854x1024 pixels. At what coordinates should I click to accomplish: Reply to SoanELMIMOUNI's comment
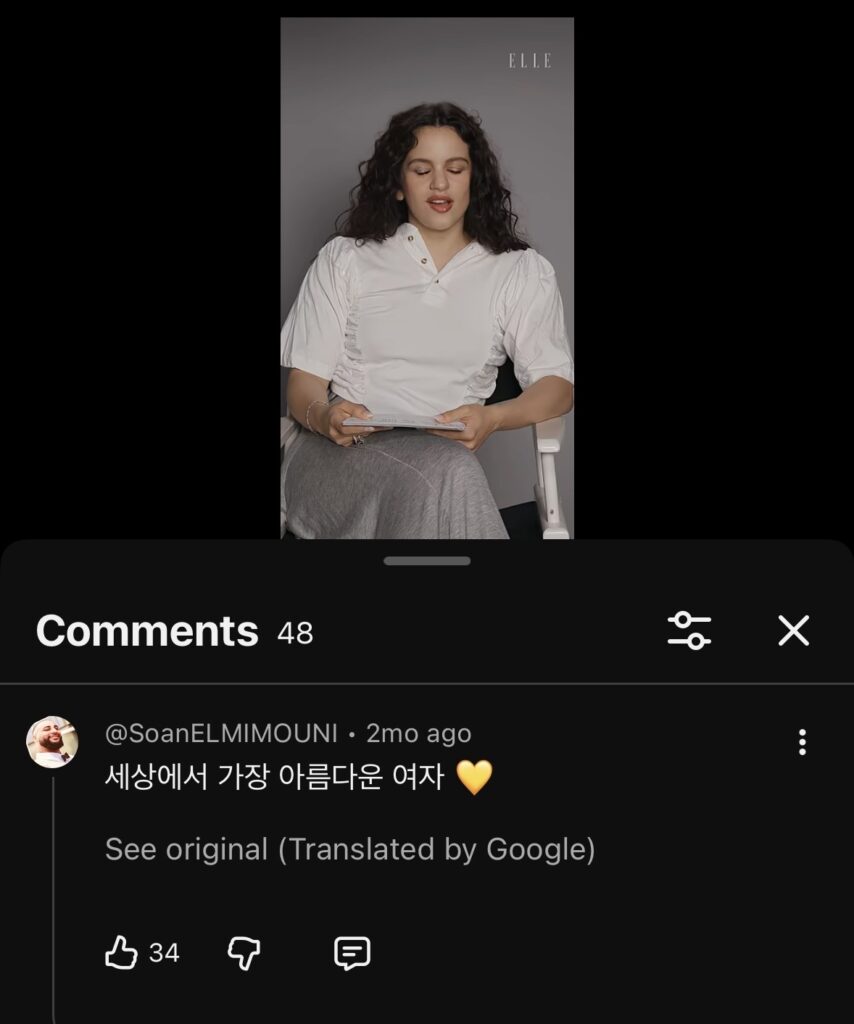tap(351, 953)
